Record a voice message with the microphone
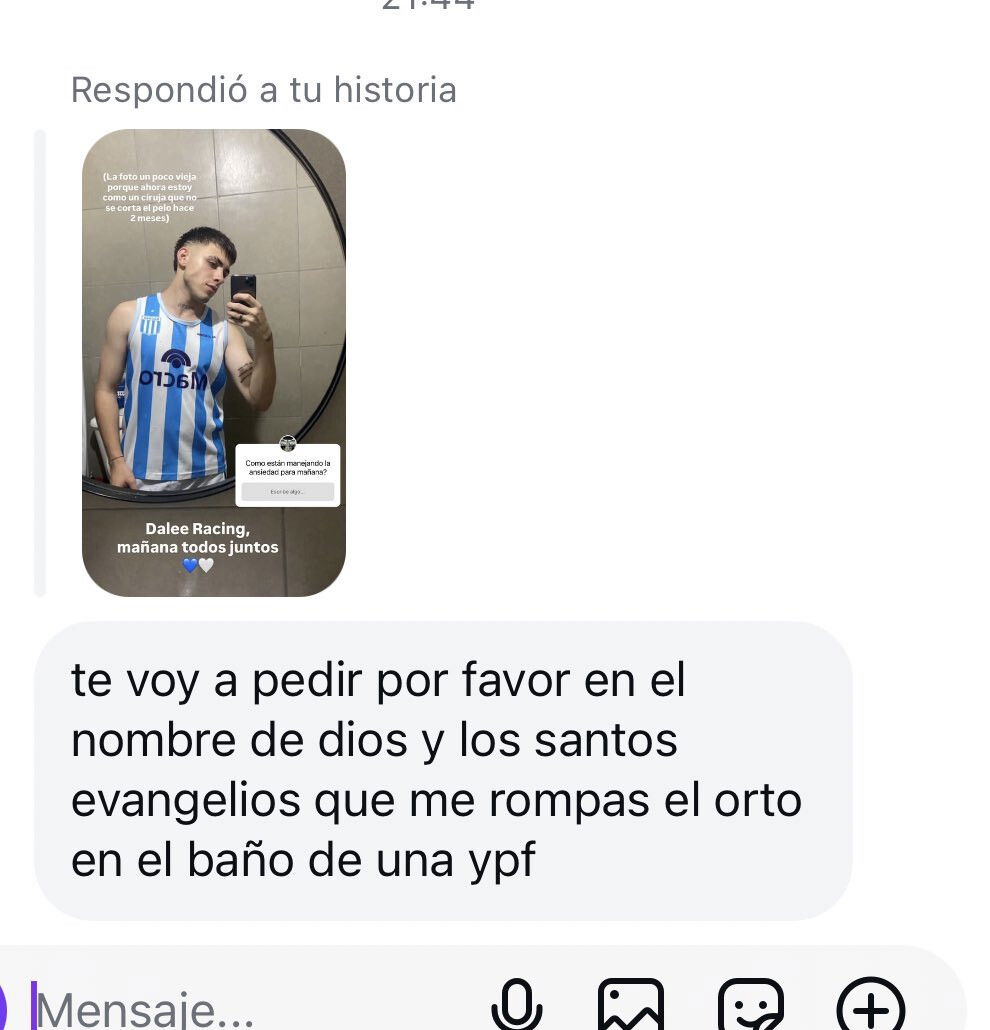The image size is (990, 1030). [x=517, y=1006]
